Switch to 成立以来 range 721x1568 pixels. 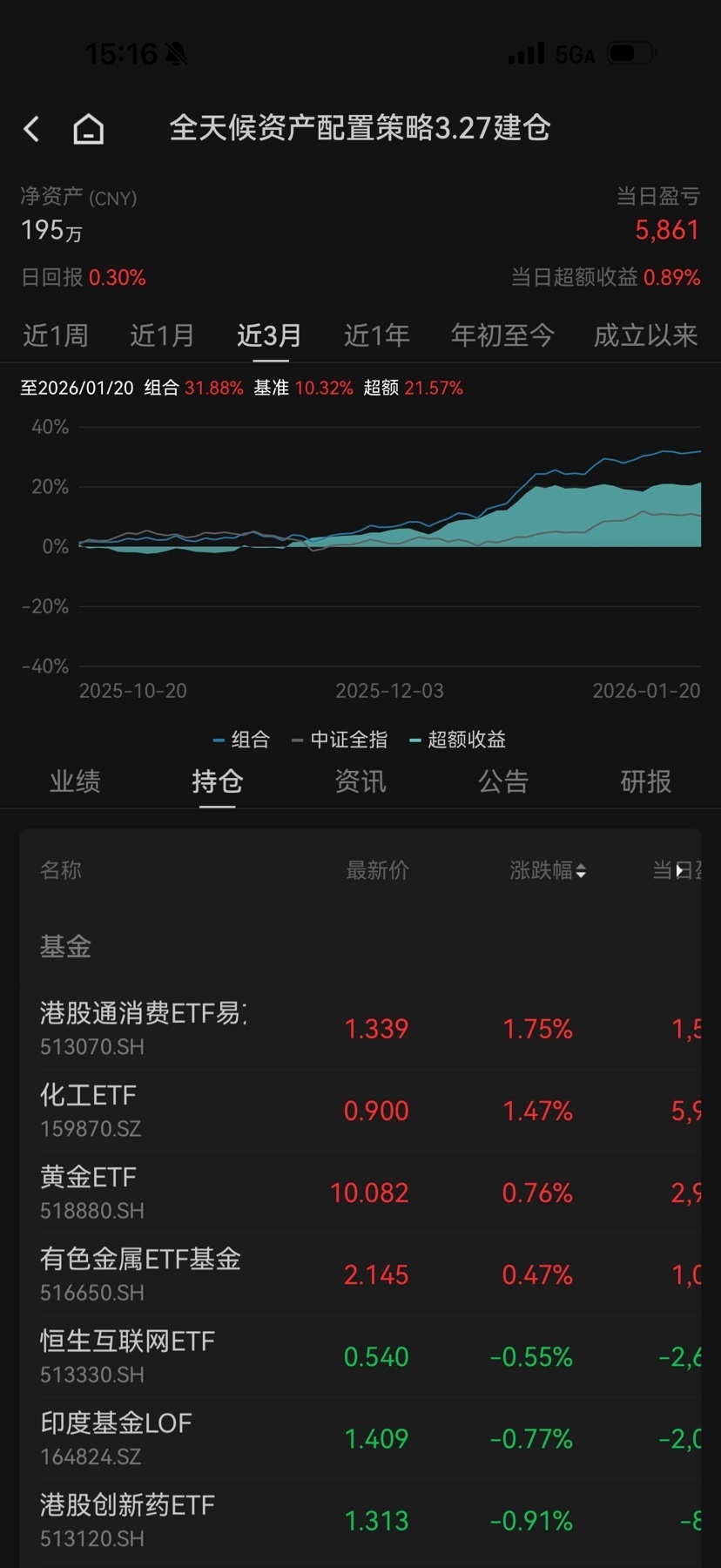[x=645, y=335]
